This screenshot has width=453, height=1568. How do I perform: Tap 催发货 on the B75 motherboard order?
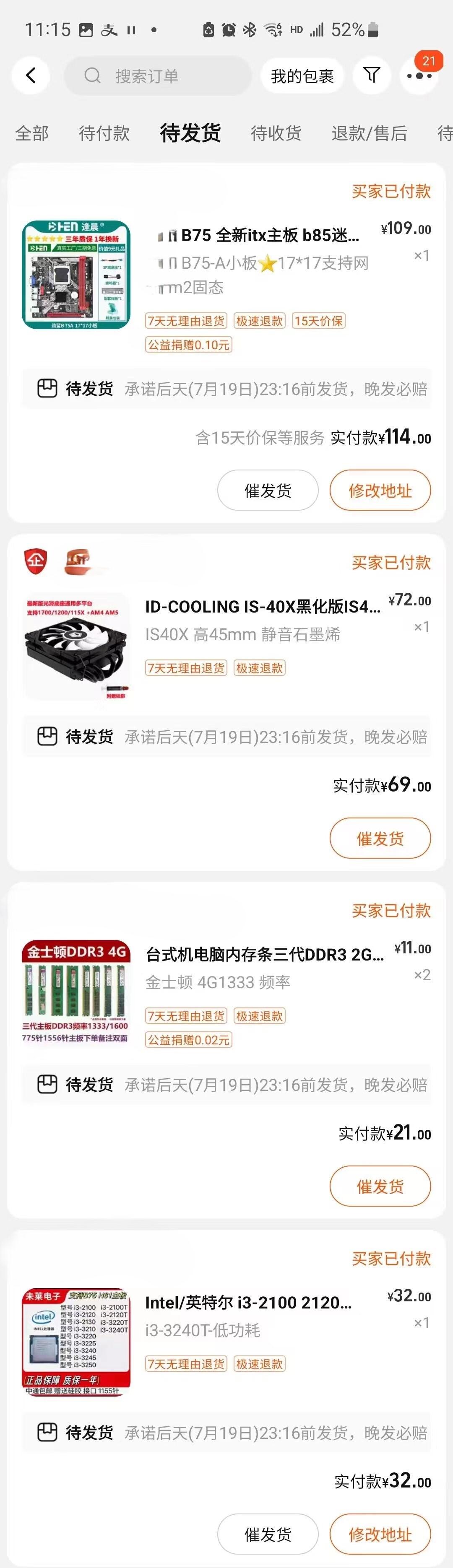coord(268,490)
